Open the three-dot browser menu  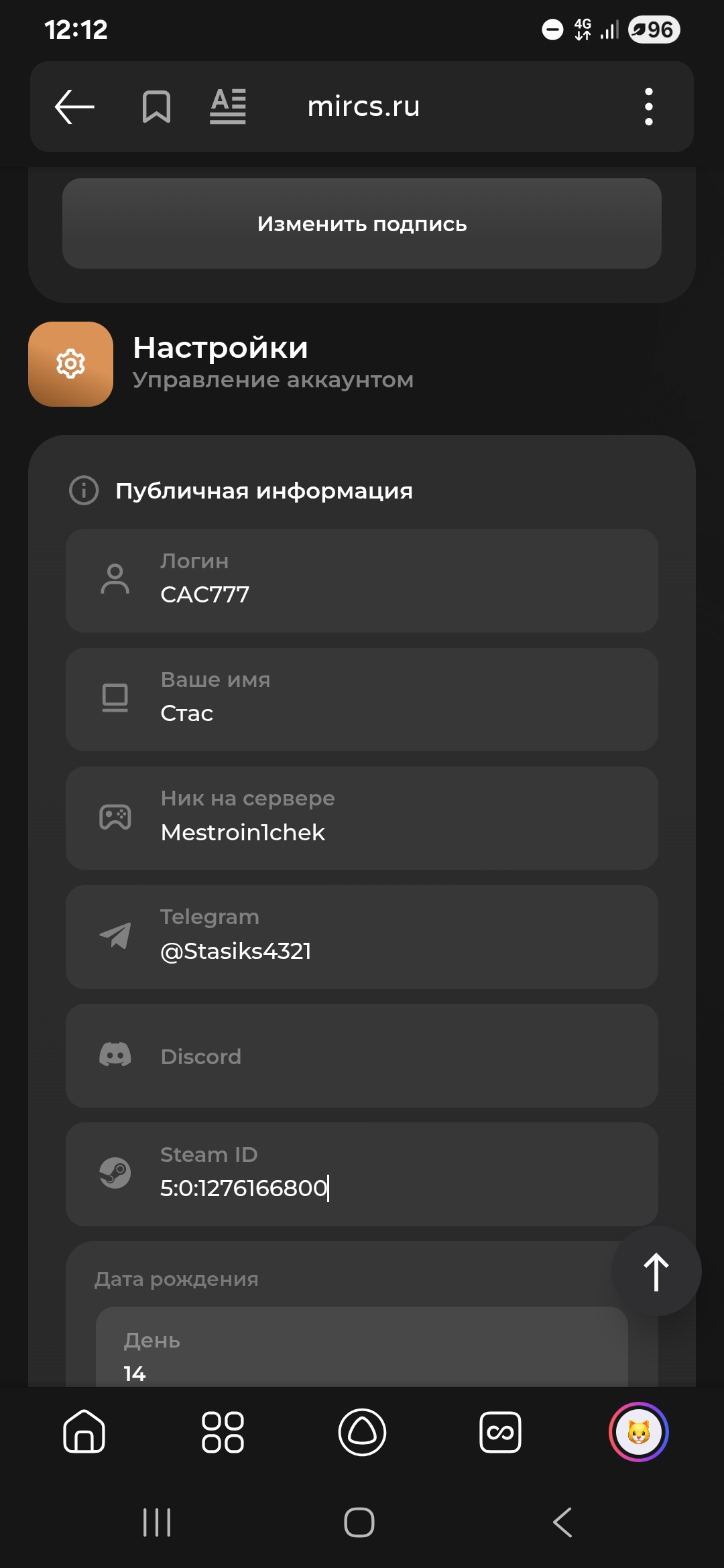[x=648, y=107]
